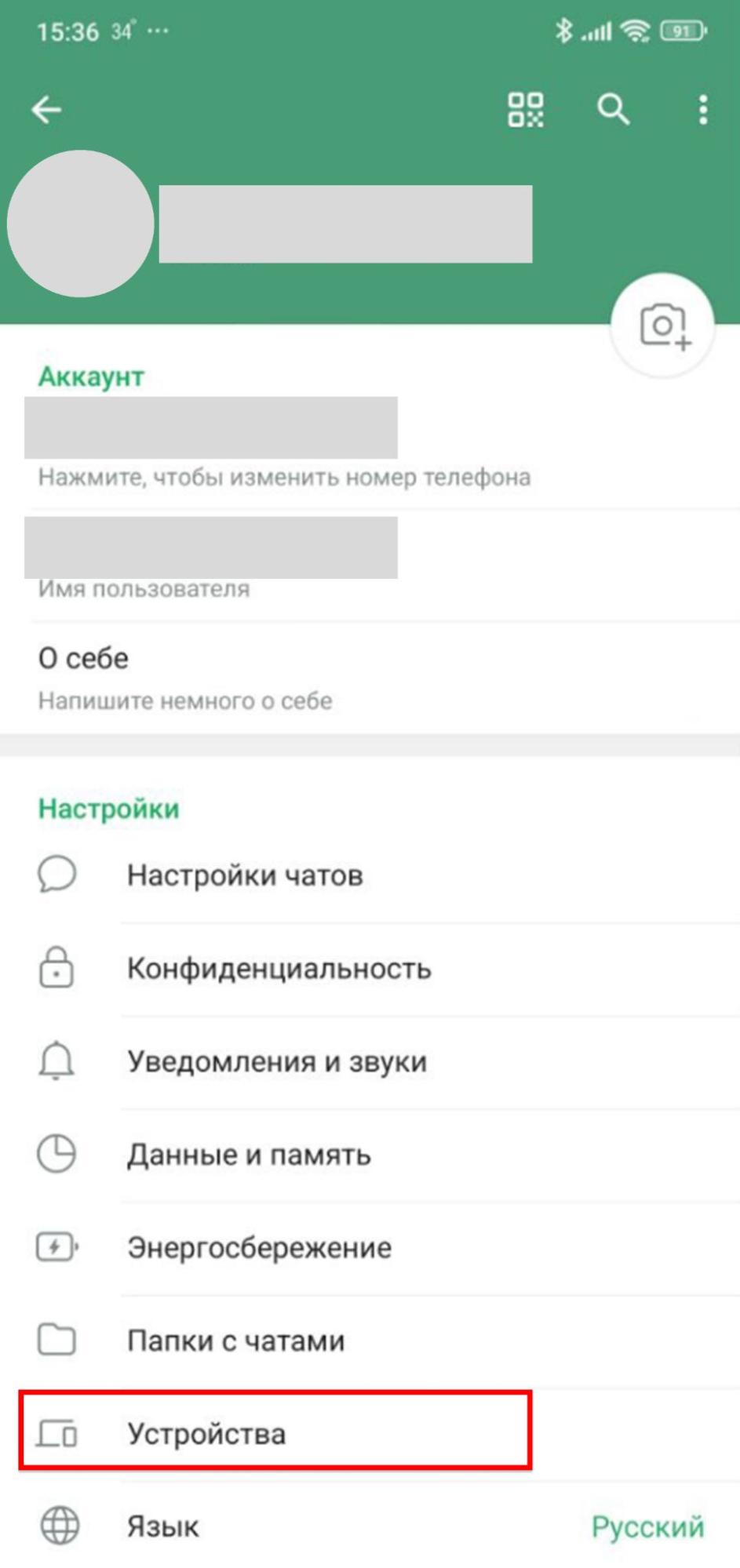Open the QR code icon
This screenshot has width=740, height=1568.
pos(525,110)
